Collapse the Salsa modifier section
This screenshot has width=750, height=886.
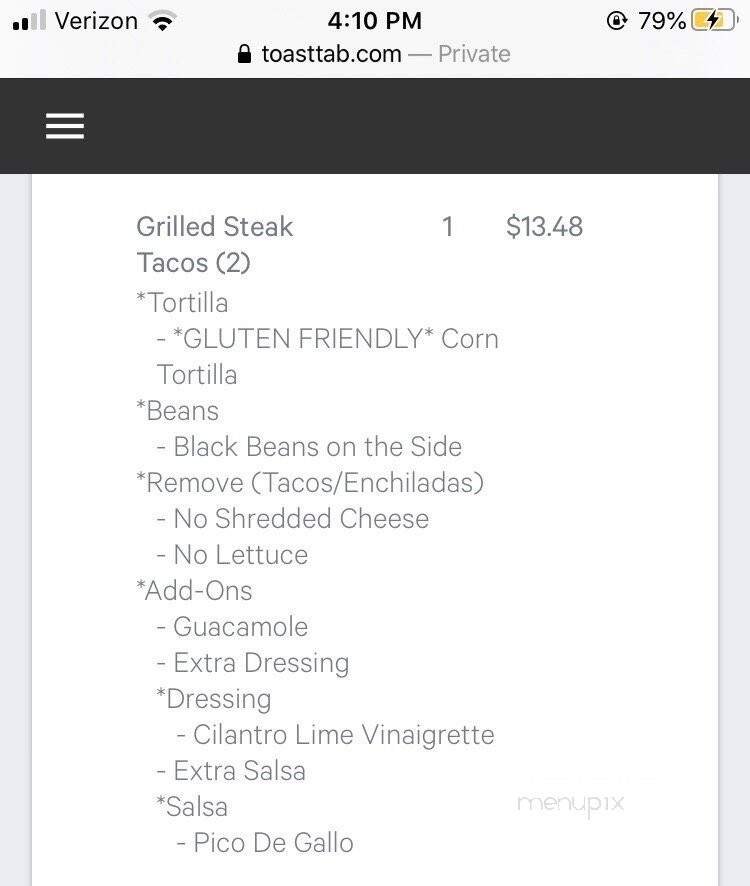click(191, 807)
